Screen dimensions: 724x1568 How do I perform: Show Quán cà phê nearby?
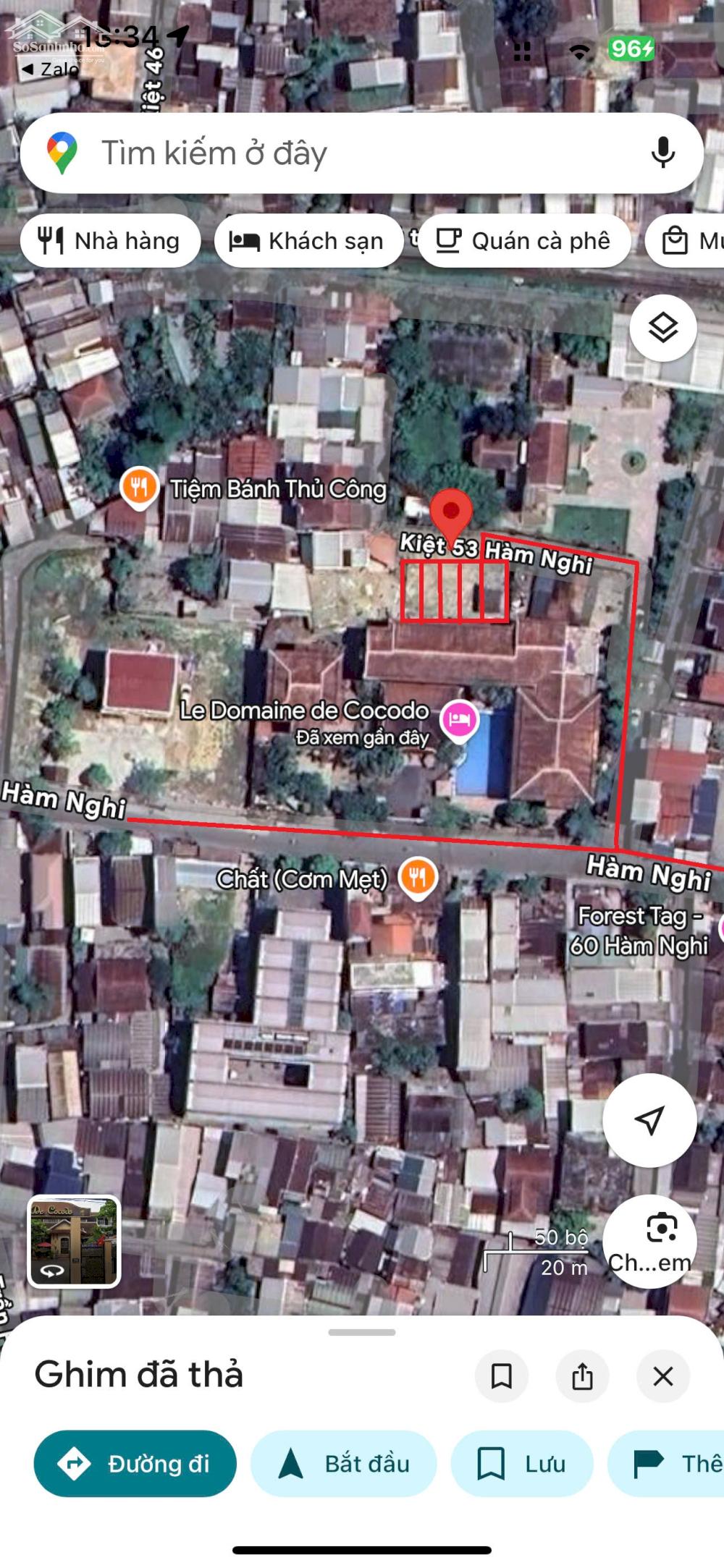point(523,241)
